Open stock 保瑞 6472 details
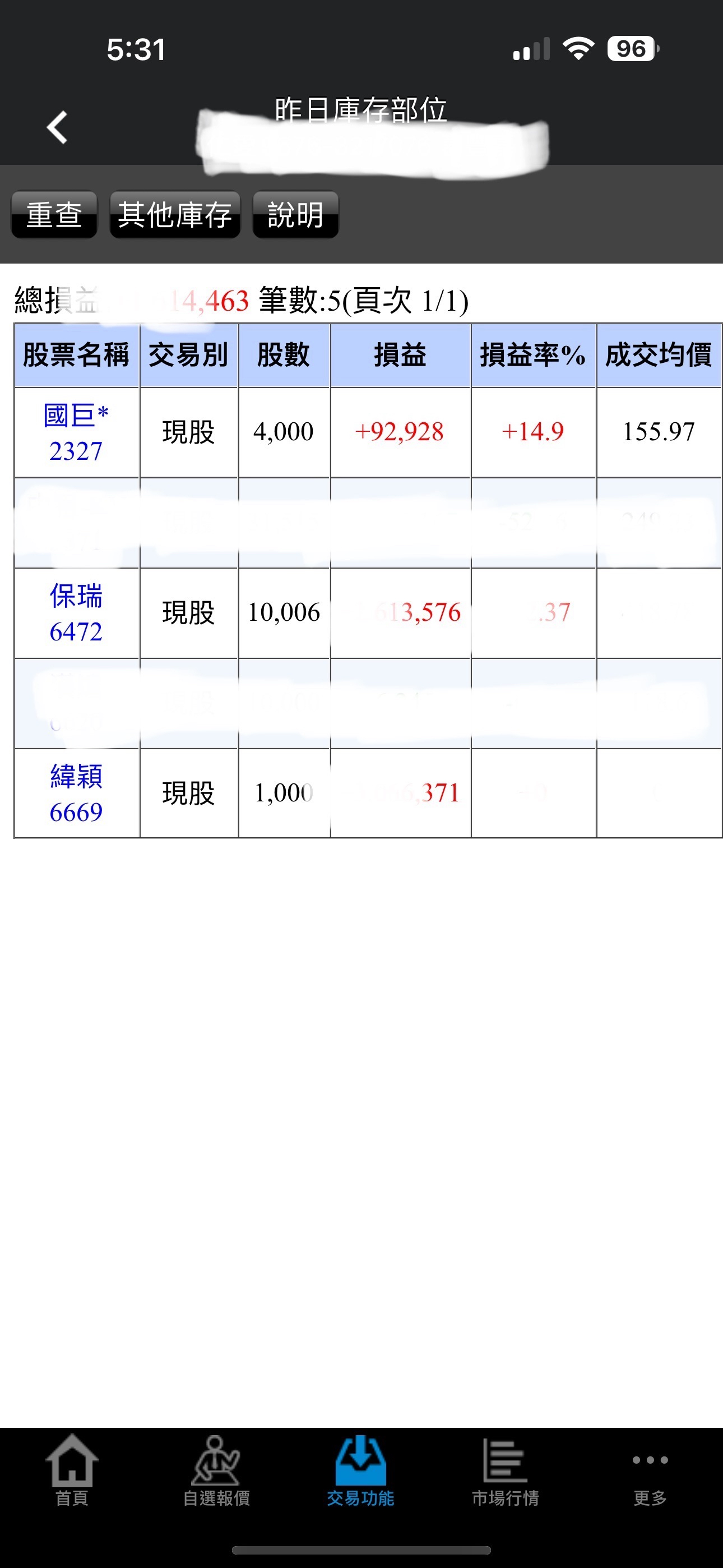Image resolution: width=723 pixels, height=1568 pixels. coord(76,613)
